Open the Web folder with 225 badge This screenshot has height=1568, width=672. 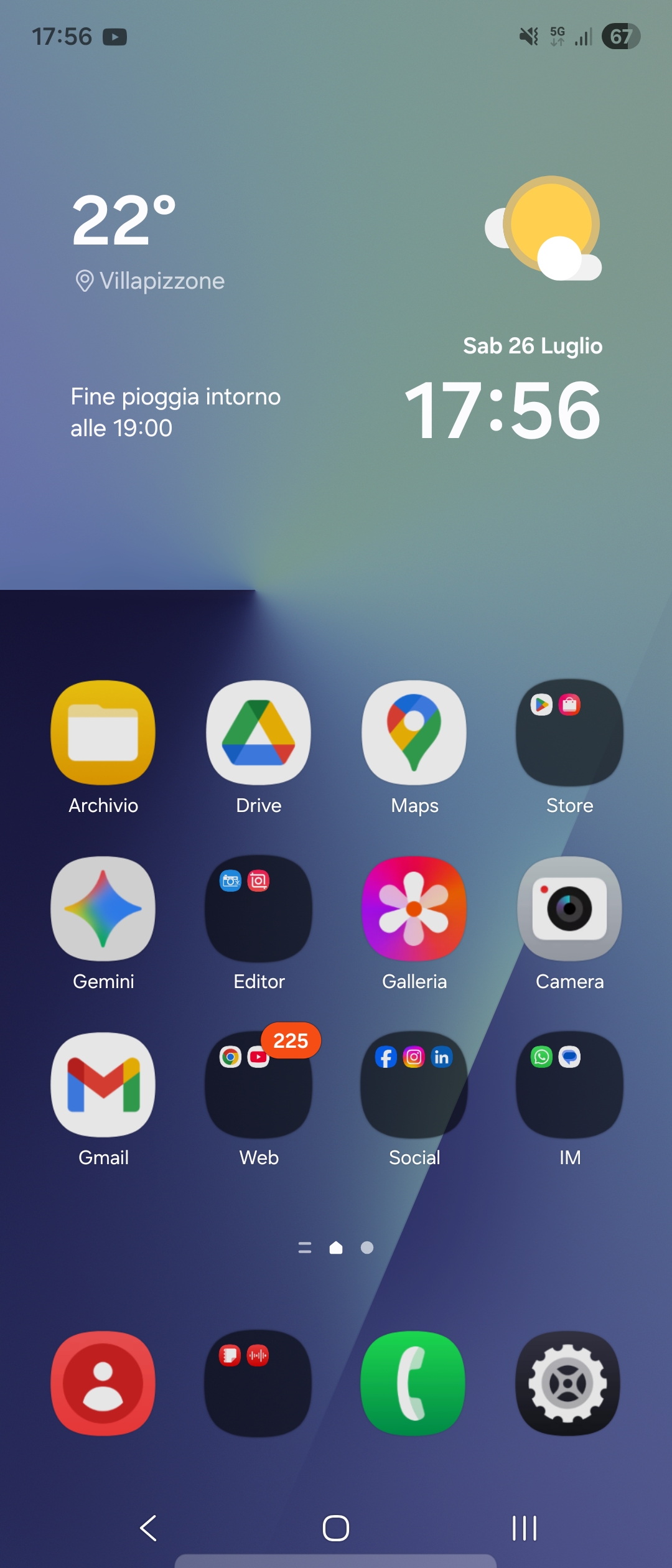[x=258, y=1085]
